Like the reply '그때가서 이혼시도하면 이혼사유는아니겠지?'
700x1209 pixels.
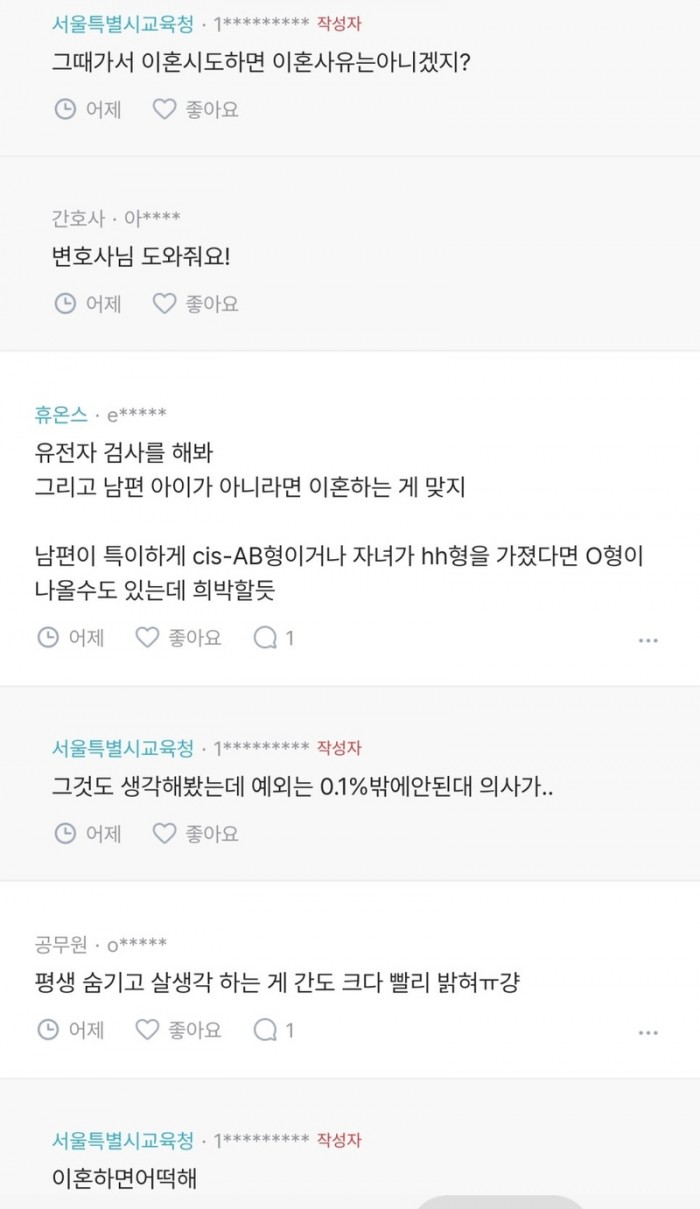196,109
